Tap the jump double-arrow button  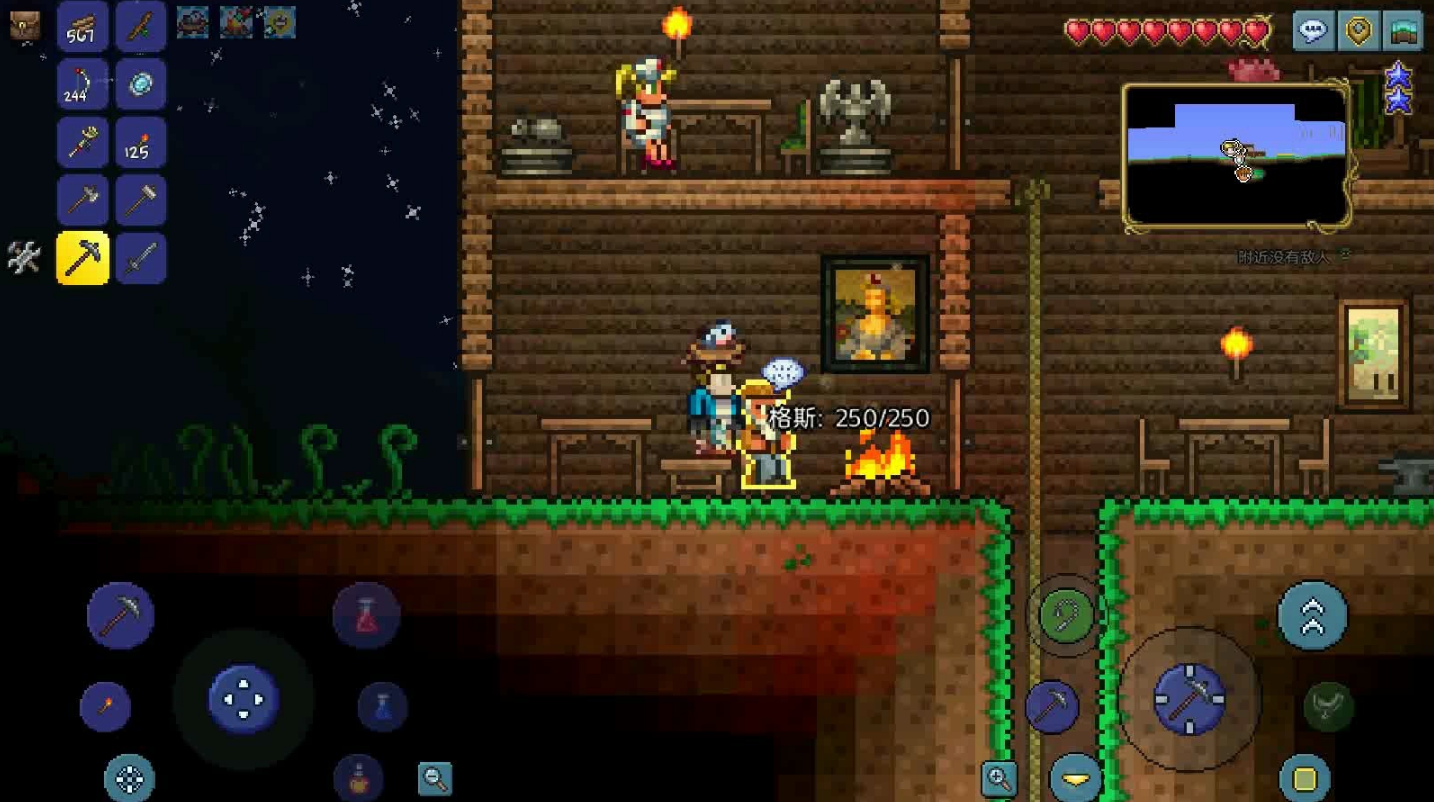click(x=1312, y=616)
